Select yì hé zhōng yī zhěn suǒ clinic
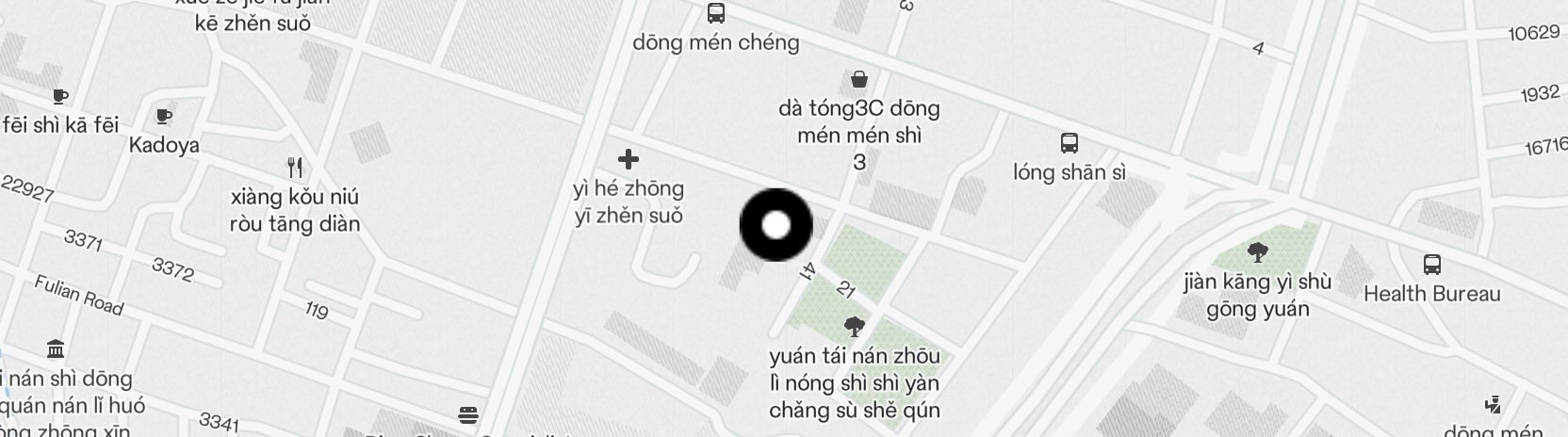This screenshot has width=1568, height=437. point(628,159)
